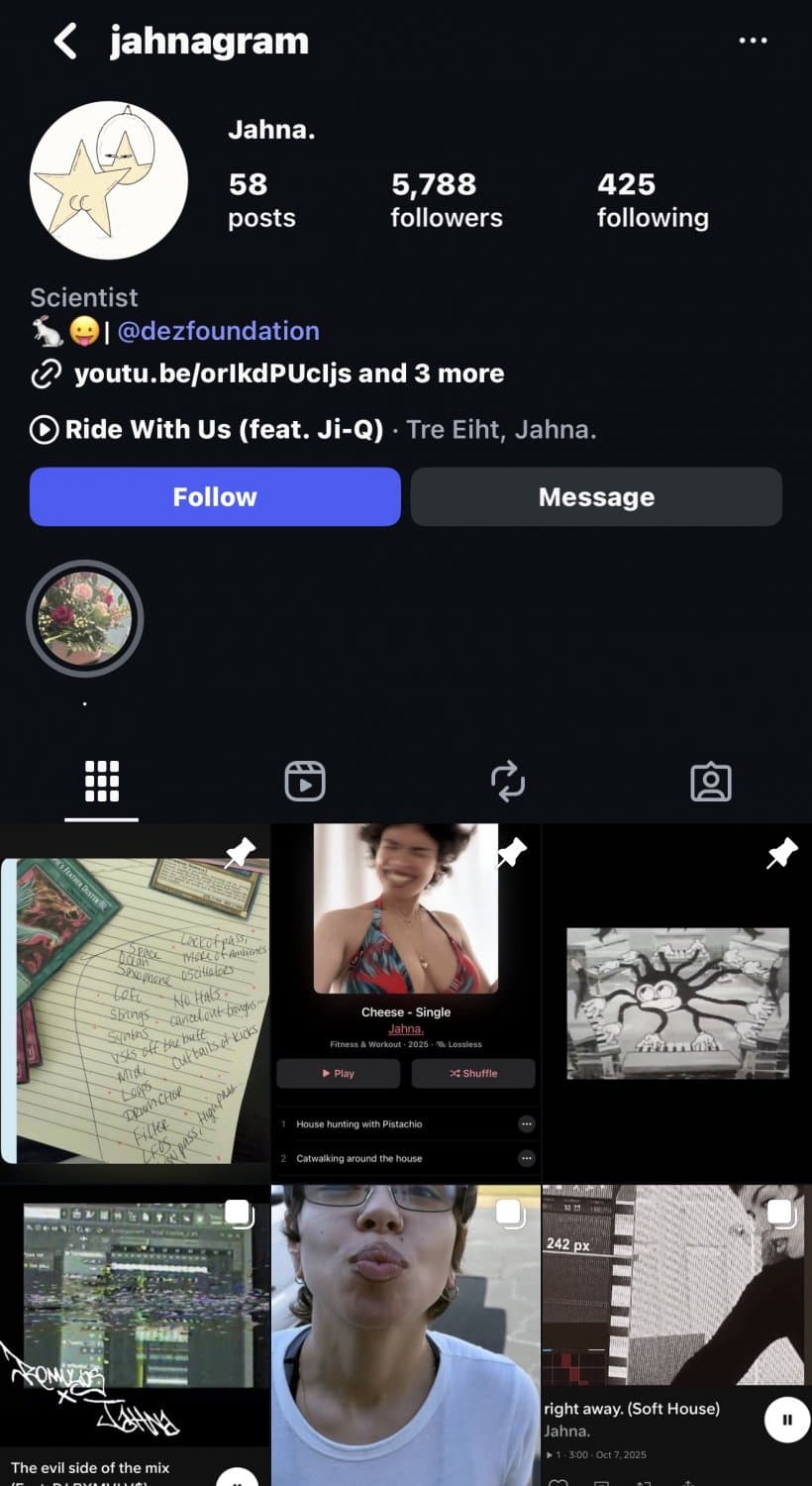Toggle Shuffle on the Cheese single
This screenshot has width=812, height=1486.
473,1073
